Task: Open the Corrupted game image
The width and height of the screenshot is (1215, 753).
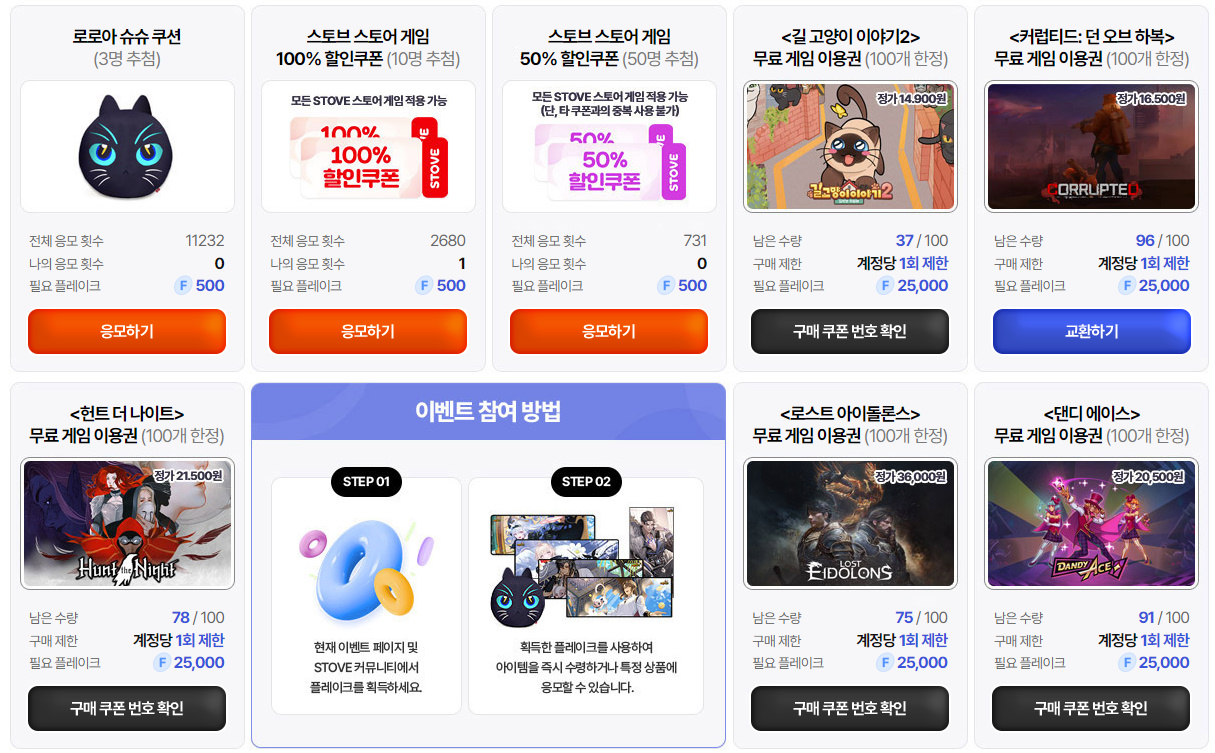Action: tap(1091, 146)
